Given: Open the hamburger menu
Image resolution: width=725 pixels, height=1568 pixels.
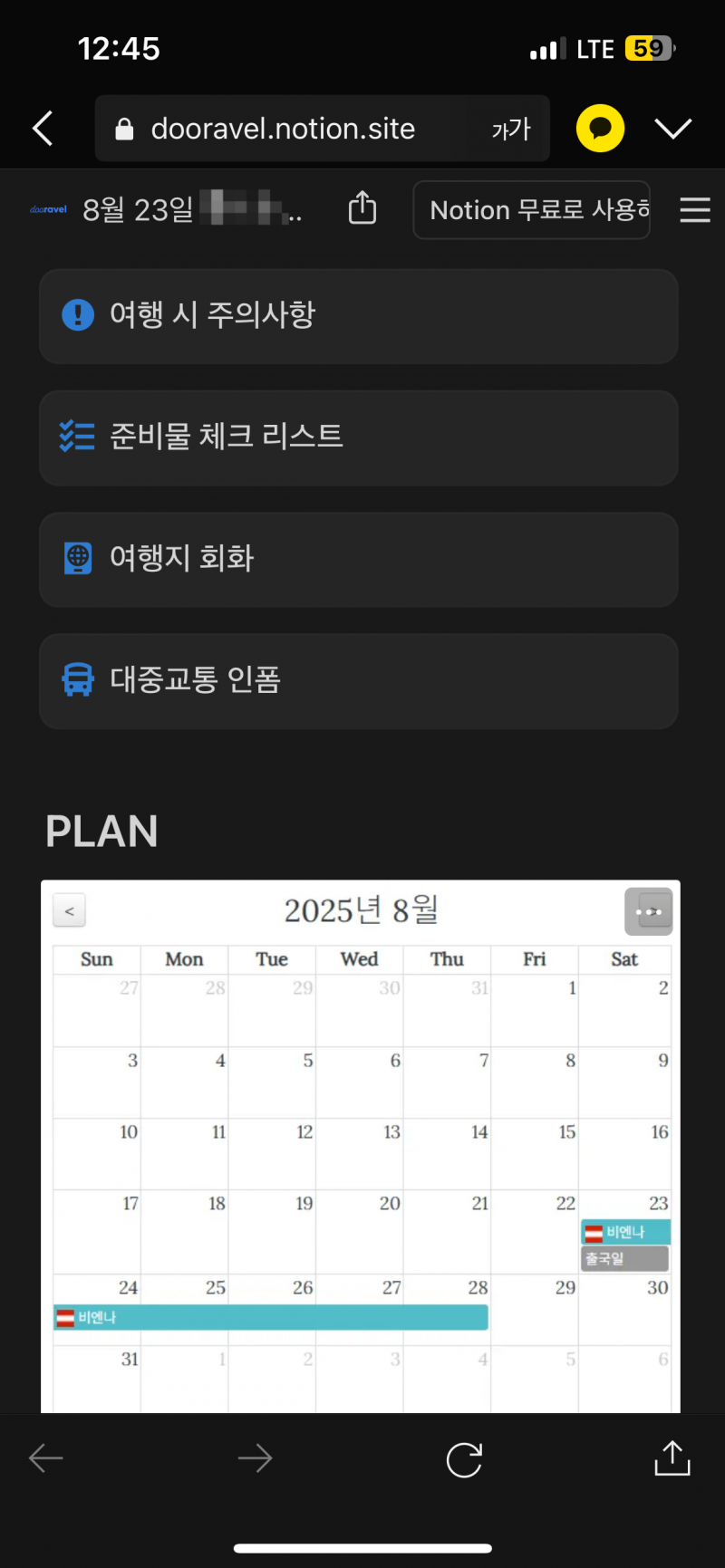Looking at the screenshot, I should pyautogui.click(x=694, y=210).
